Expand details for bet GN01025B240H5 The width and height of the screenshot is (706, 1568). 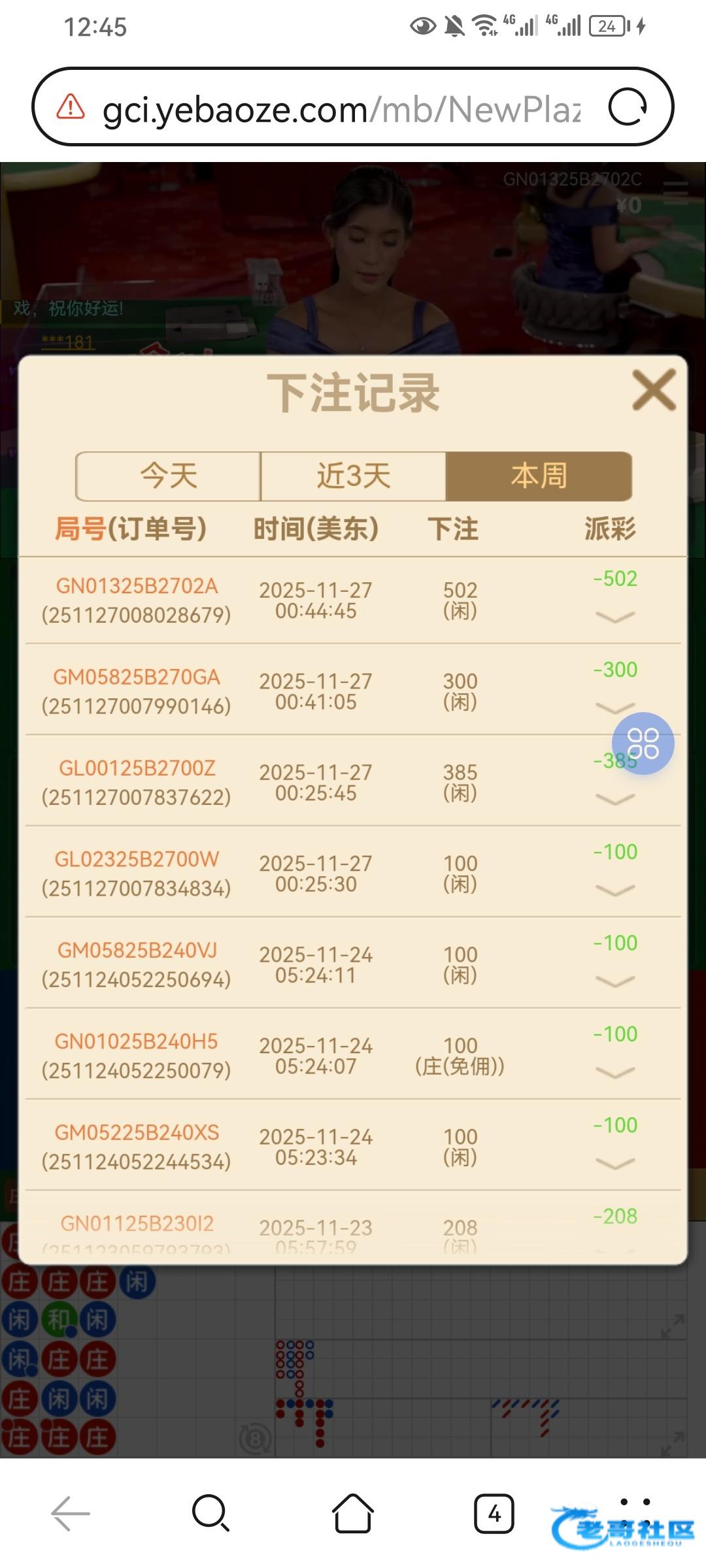(x=614, y=1072)
